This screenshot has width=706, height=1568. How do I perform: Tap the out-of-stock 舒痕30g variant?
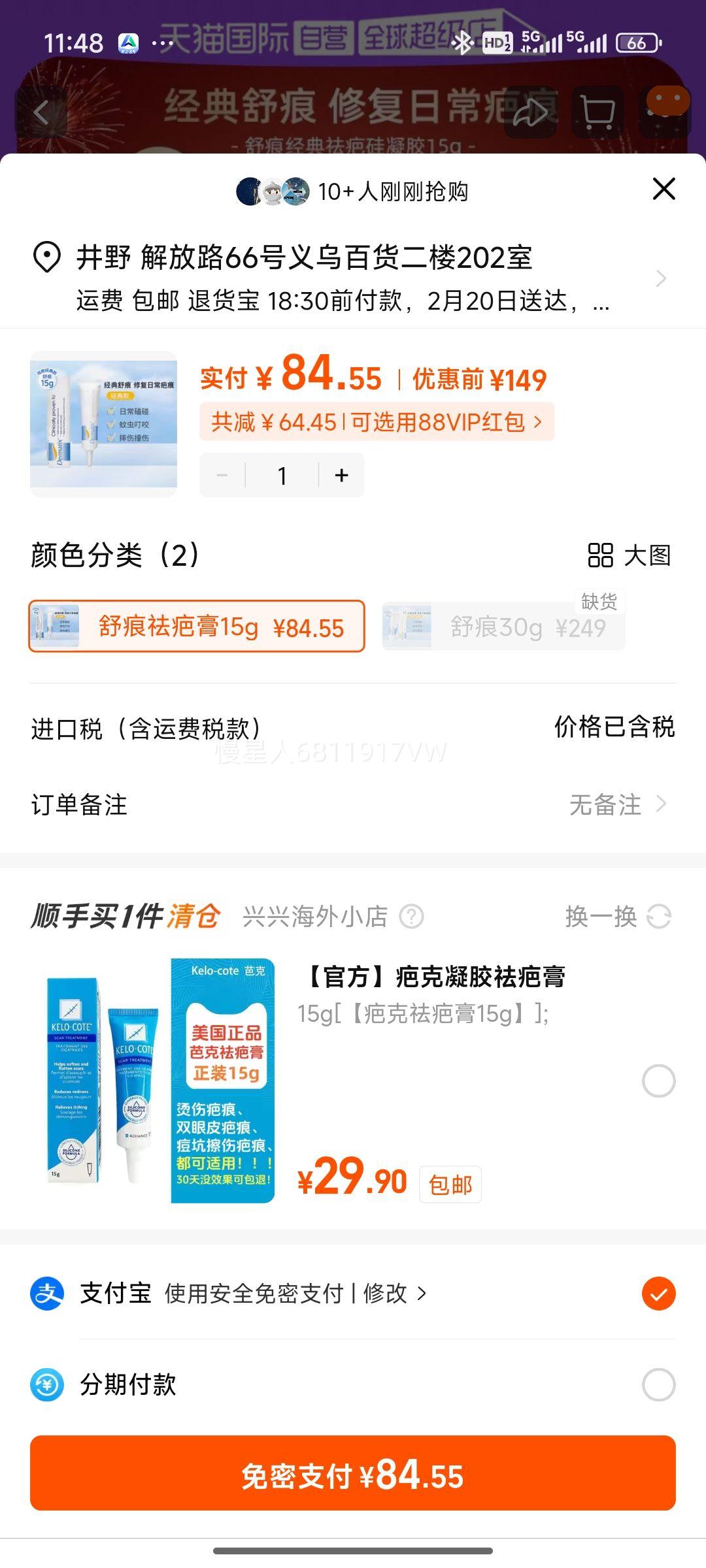coord(503,626)
